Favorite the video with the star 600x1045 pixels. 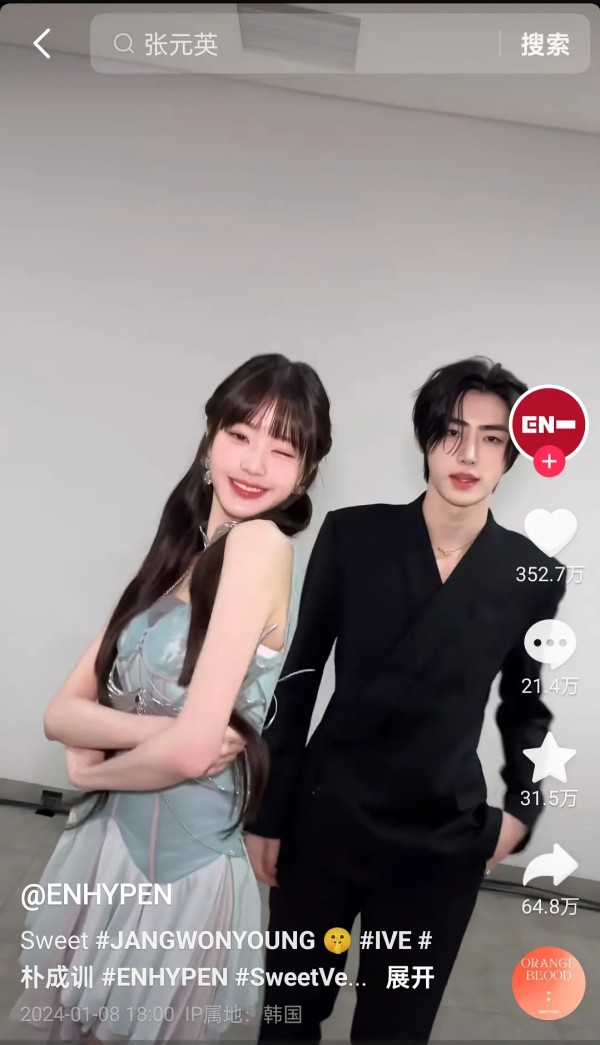[549, 758]
